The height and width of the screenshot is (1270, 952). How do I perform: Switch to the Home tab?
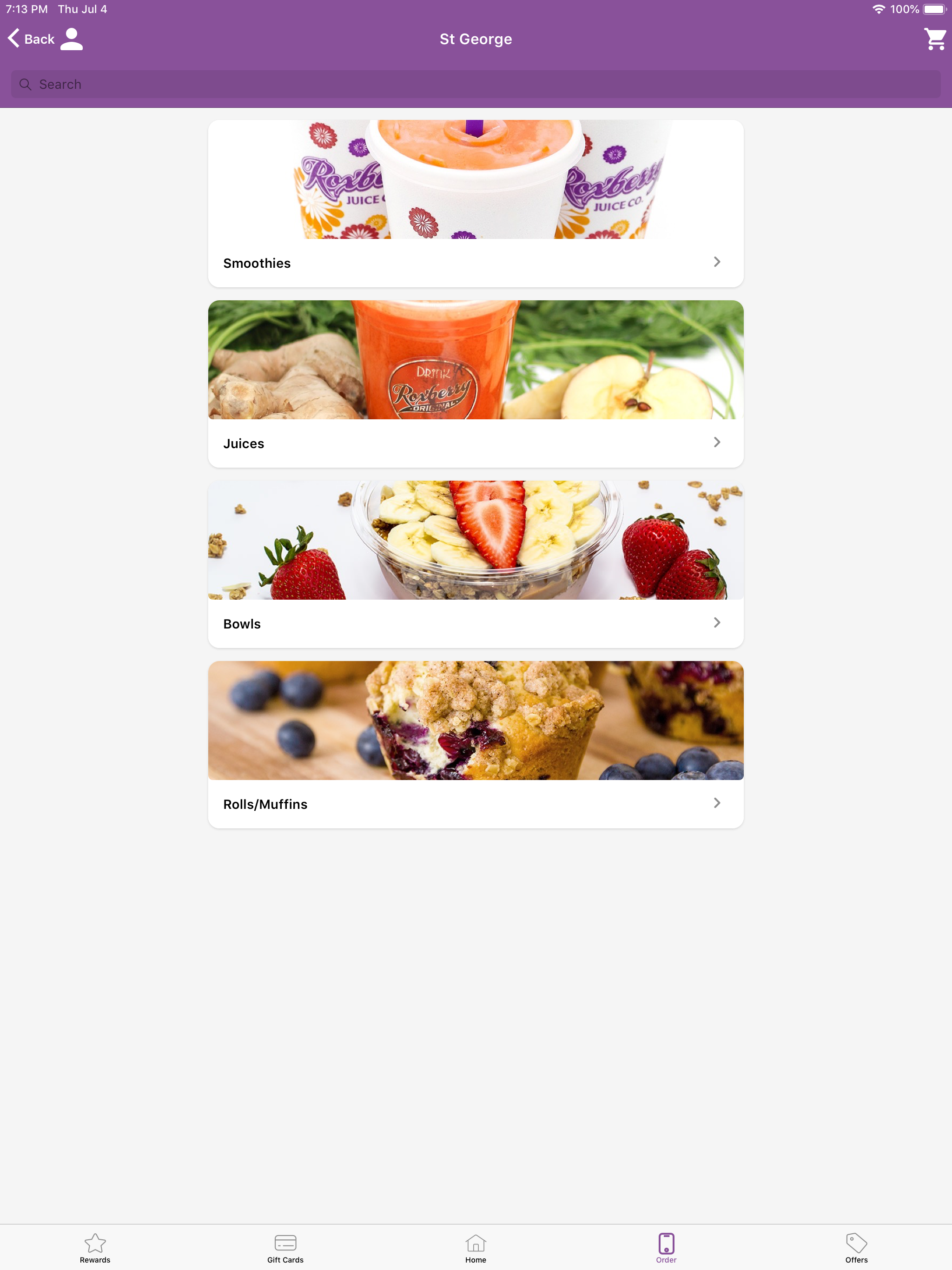(476, 1245)
